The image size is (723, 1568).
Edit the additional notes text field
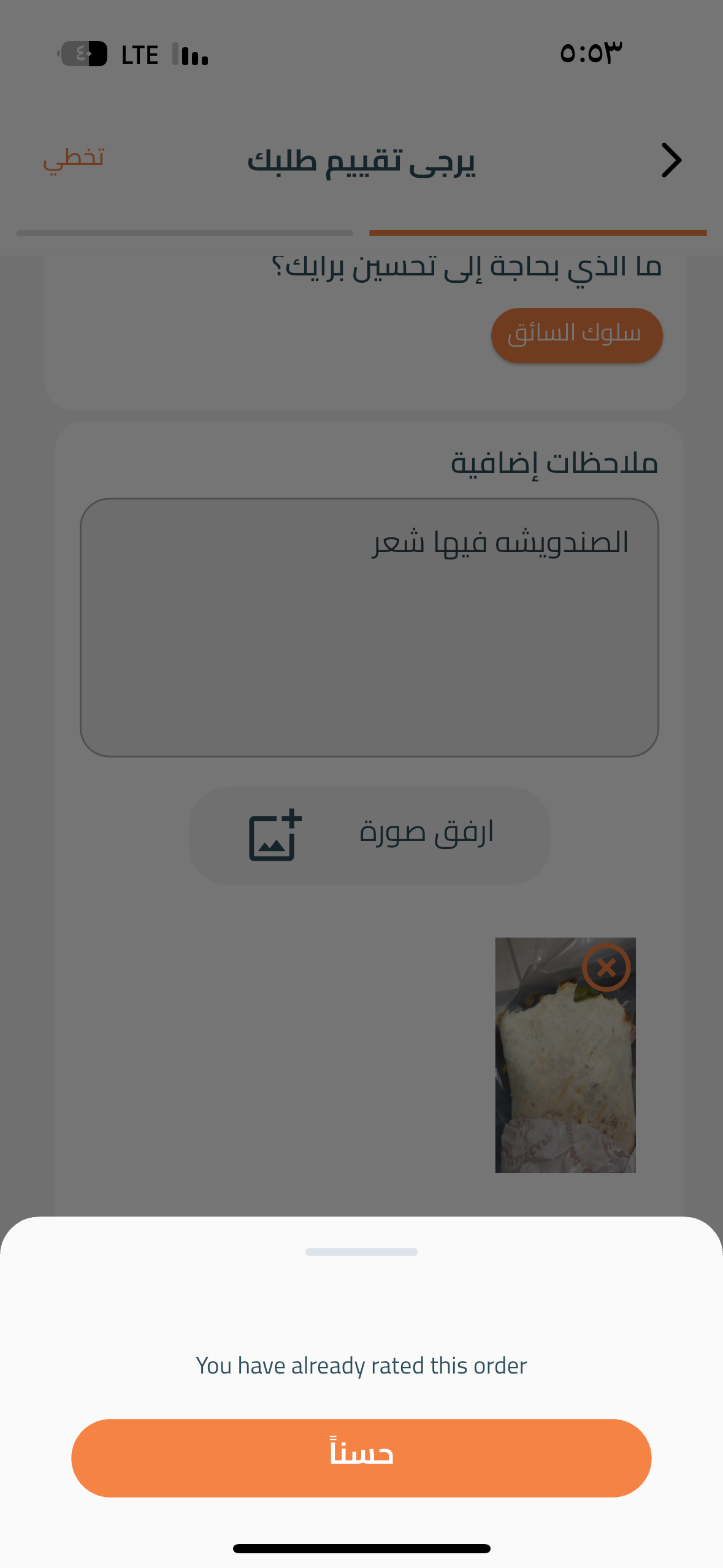click(369, 627)
